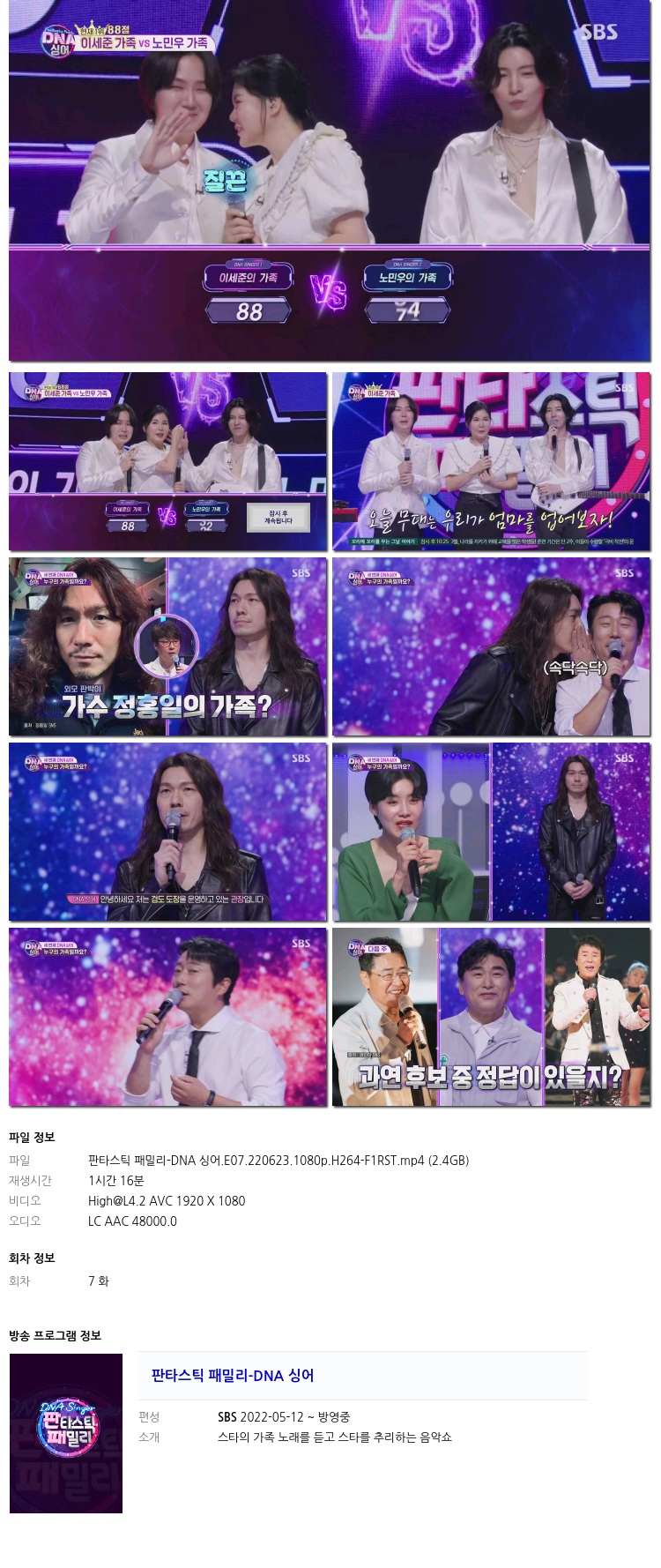Open the 판타스틱 패밀리-DNA 싱어 program link
This screenshot has height=1568, width=661.
point(233,1375)
